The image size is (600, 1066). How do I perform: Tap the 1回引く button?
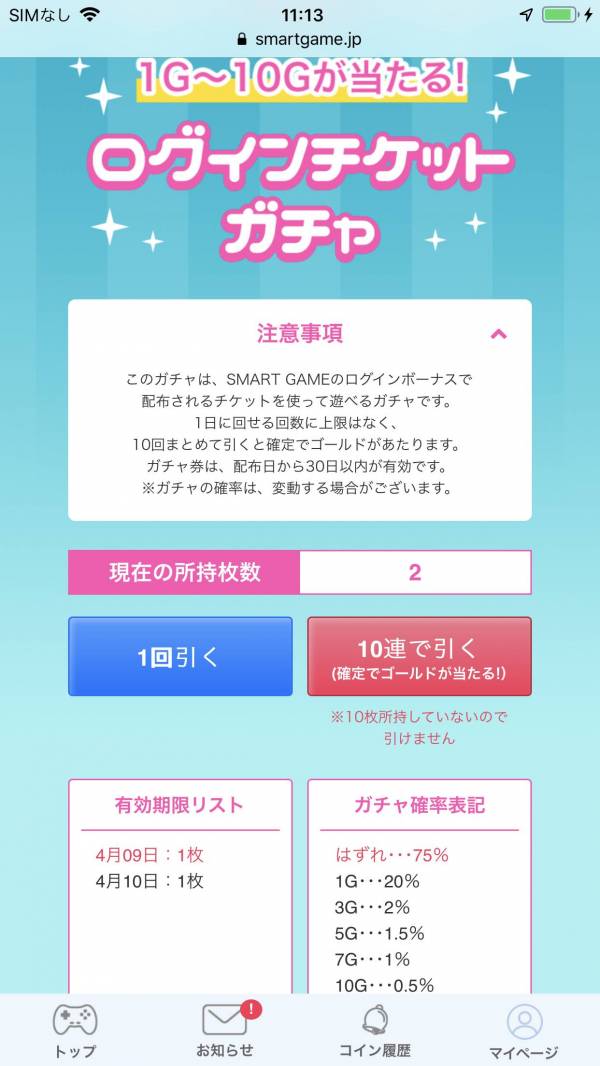click(180, 656)
